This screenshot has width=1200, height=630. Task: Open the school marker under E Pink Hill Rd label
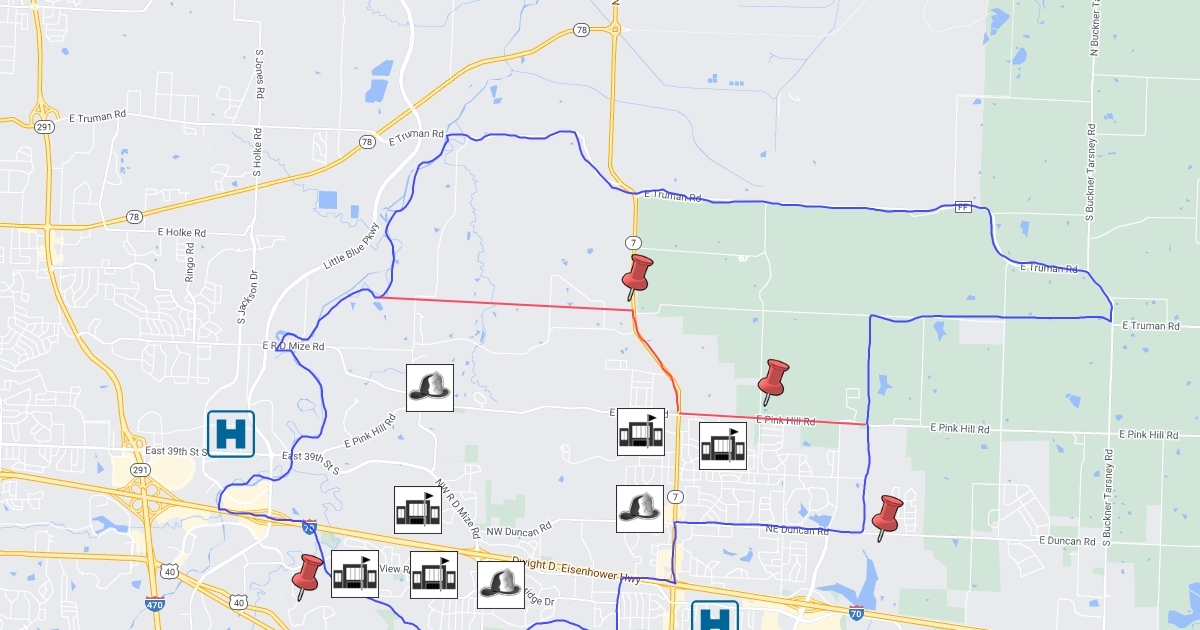[x=723, y=446]
